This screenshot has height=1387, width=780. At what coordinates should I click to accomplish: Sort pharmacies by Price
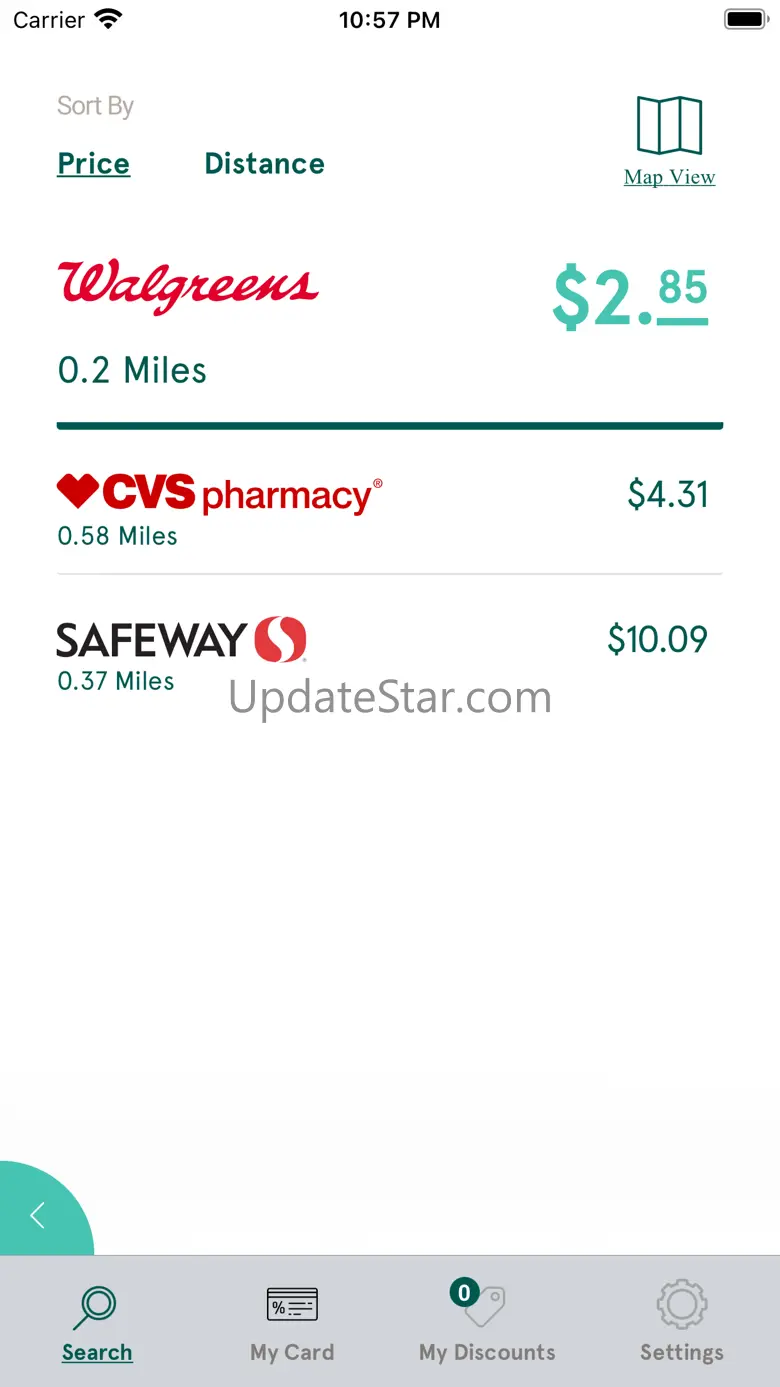(x=94, y=164)
